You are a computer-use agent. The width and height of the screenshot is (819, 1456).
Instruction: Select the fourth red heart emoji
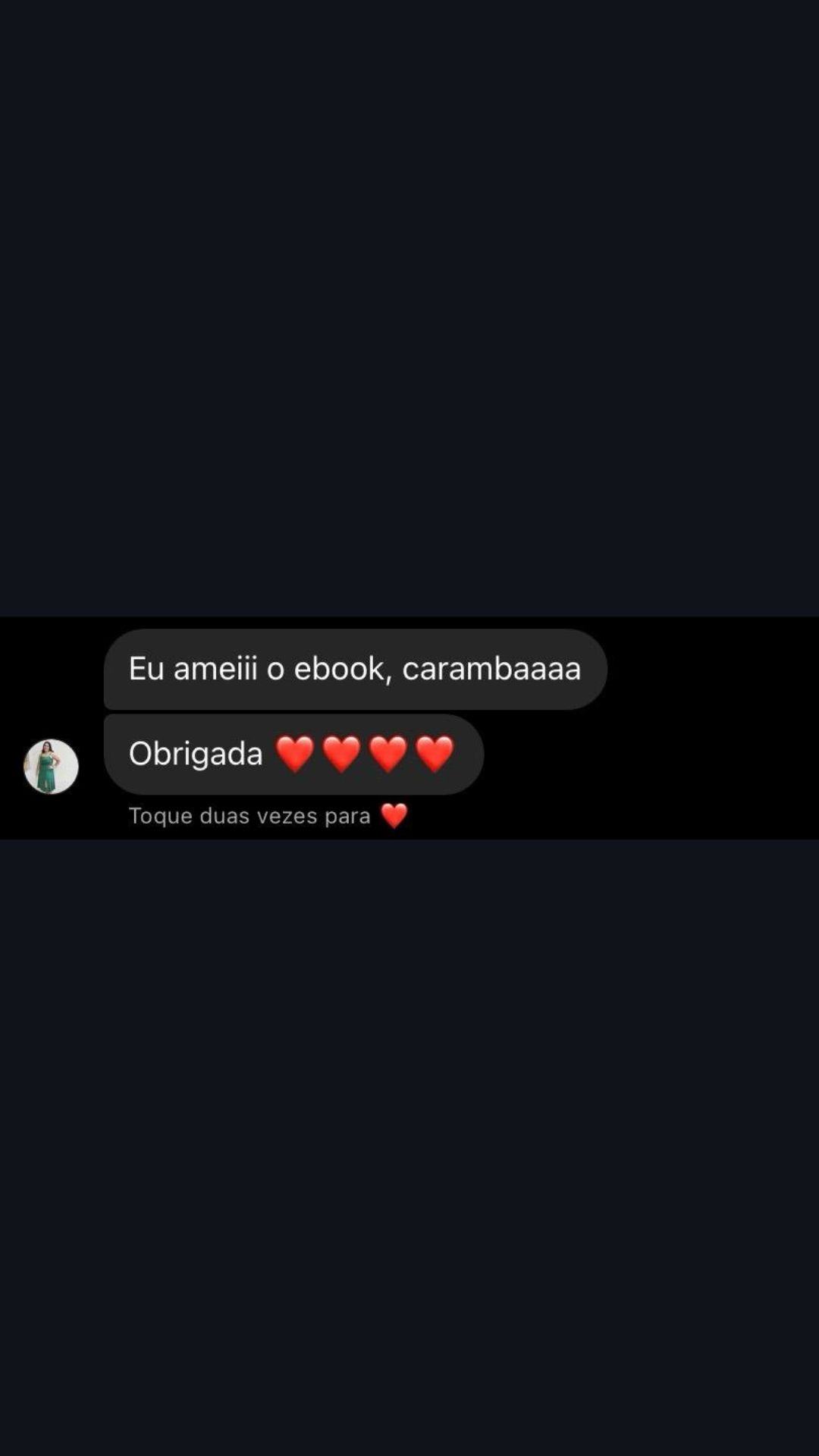(435, 752)
